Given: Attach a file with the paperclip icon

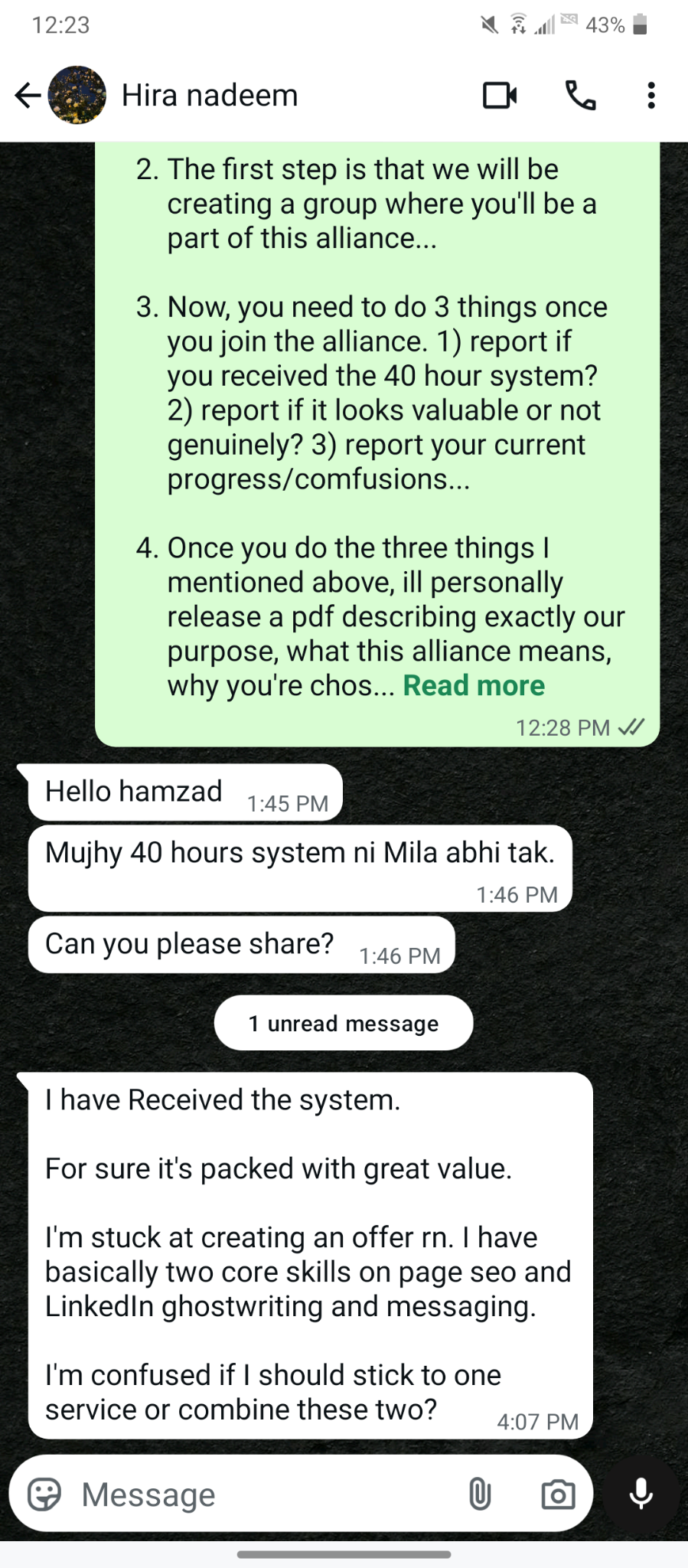Looking at the screenshot, I should point(479,1494).
